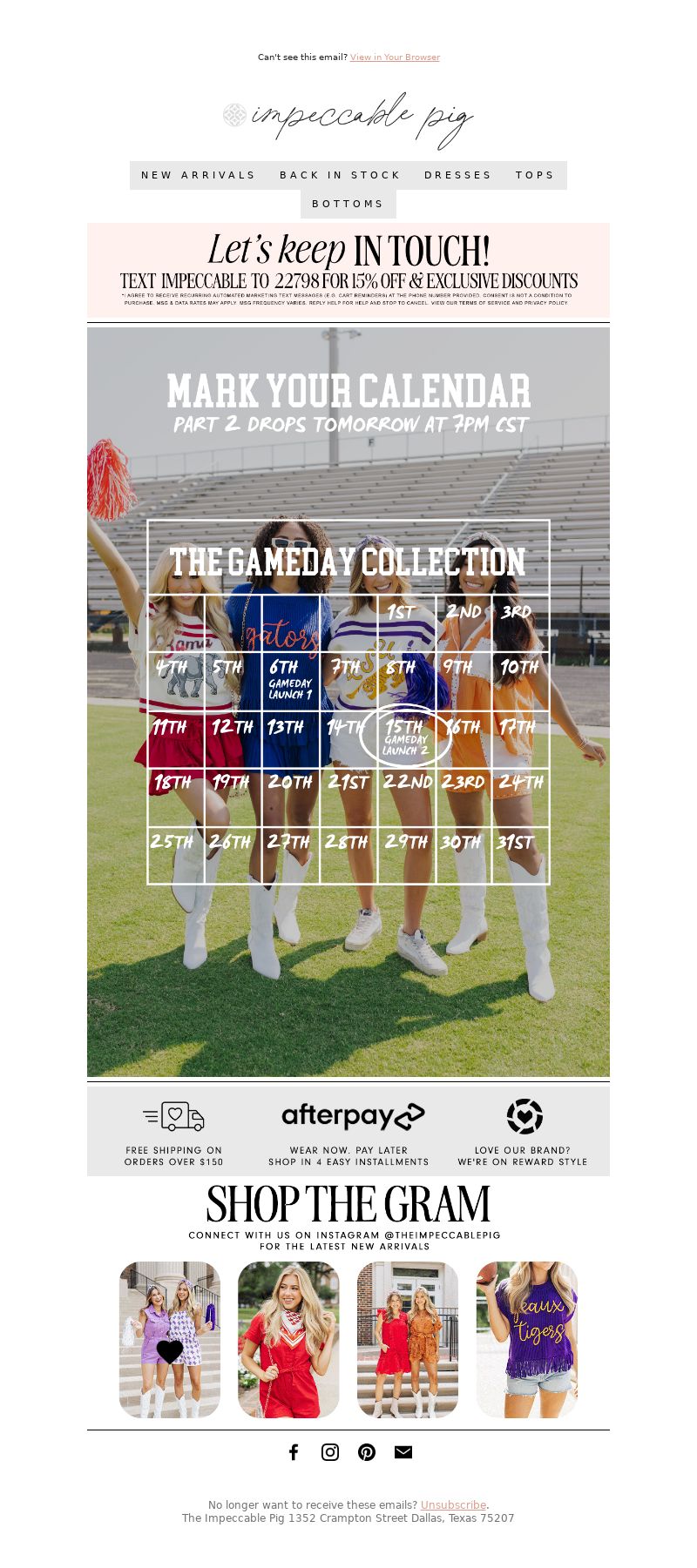Open the Mark Your Calendar gameday banner
The height and width of the screenshot is (1568, 697).
[348, 702]
